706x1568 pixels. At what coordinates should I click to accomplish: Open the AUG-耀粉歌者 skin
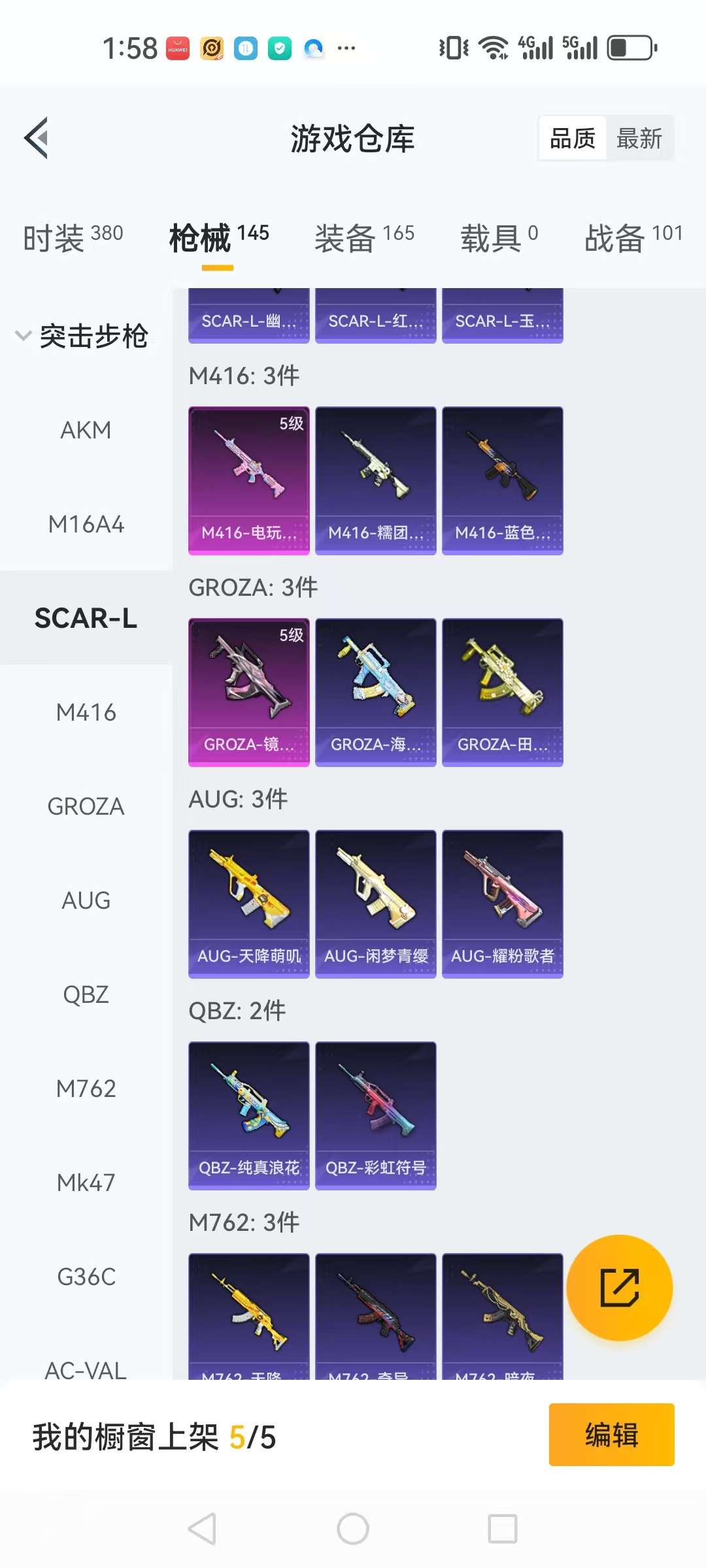502,904
